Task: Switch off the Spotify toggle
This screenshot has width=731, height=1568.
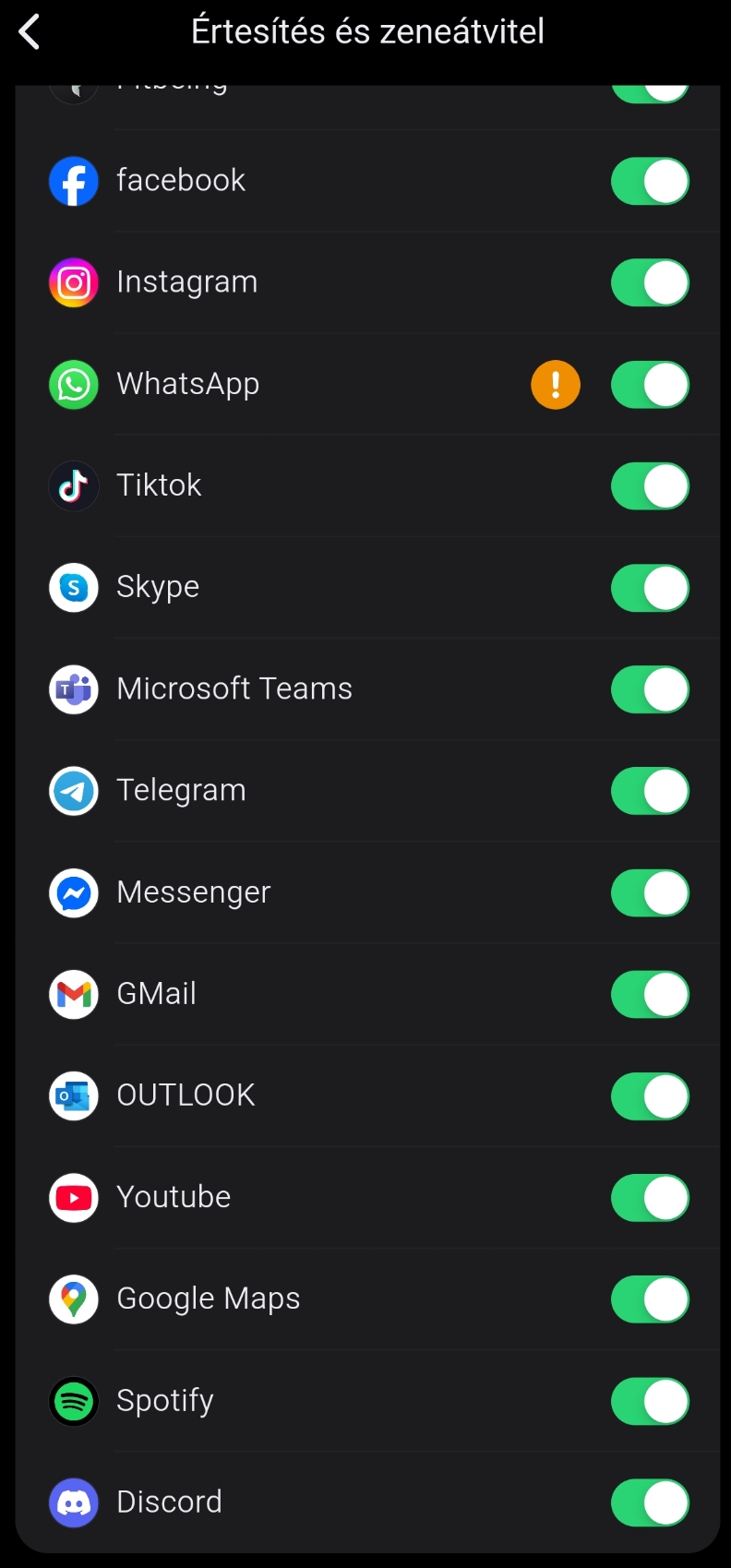Action: [650, 1401]
